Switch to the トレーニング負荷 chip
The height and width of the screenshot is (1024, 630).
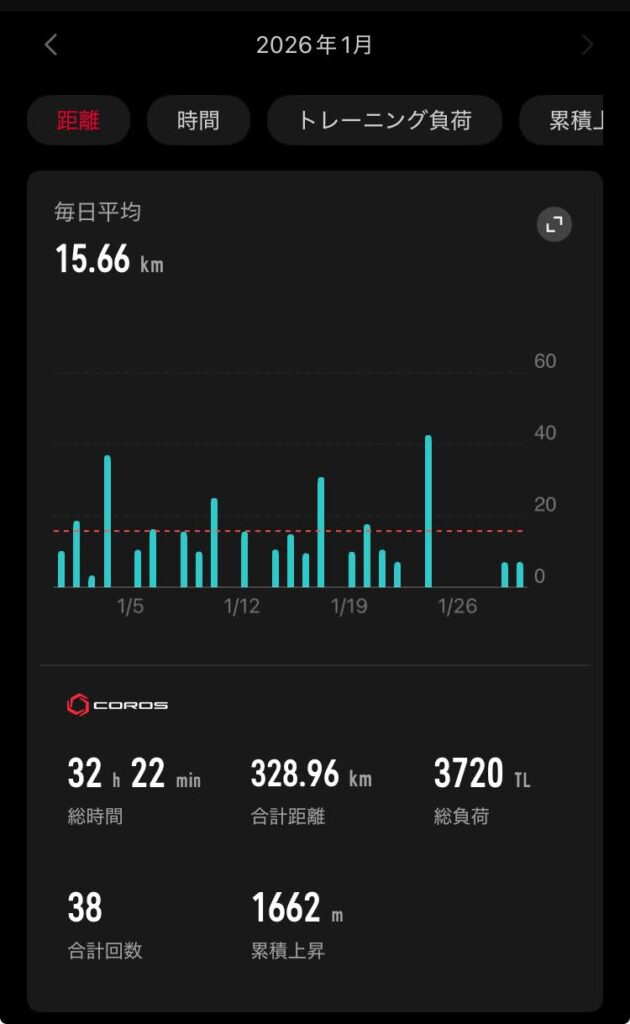pos(384,121)
